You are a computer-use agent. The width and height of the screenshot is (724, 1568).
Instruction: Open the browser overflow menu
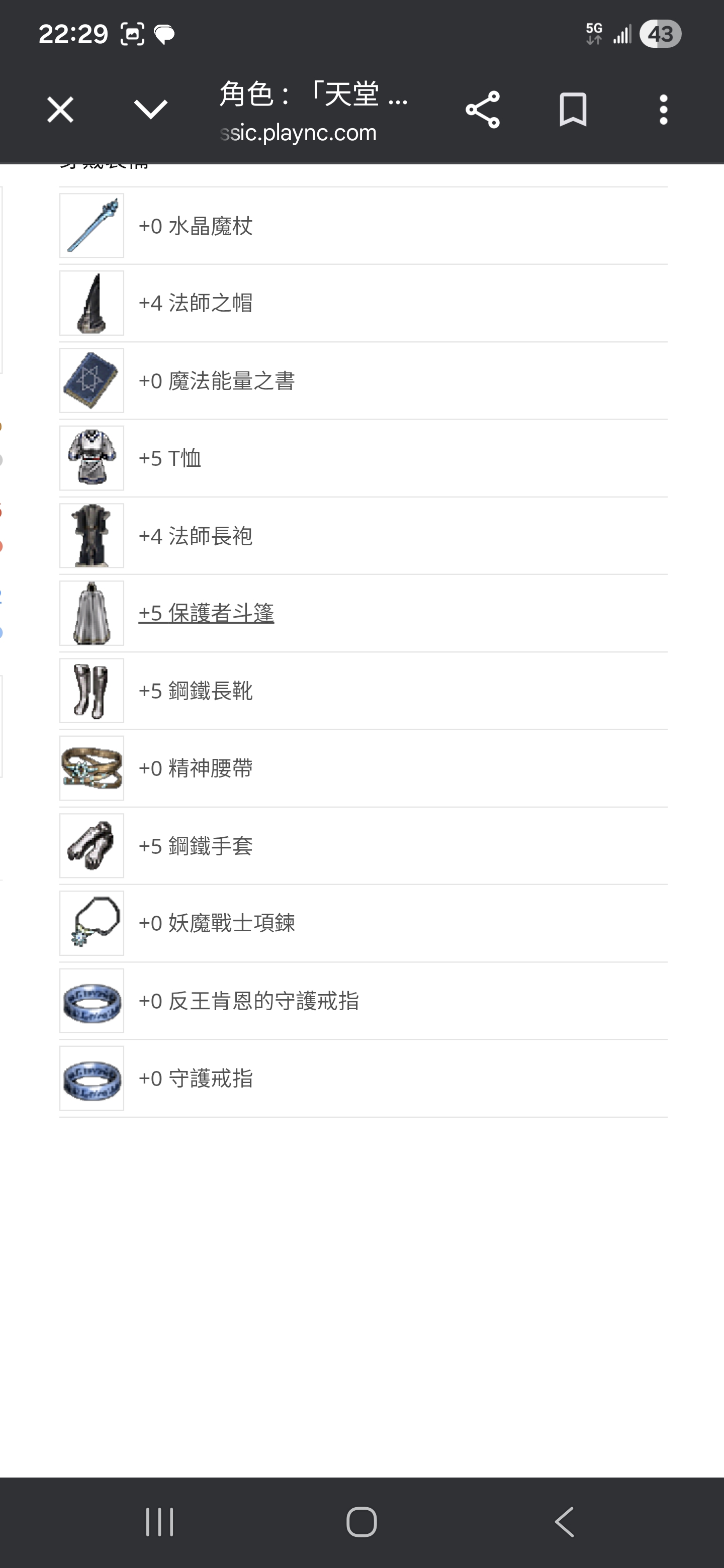pyautogui.click(x=663, y=110)
